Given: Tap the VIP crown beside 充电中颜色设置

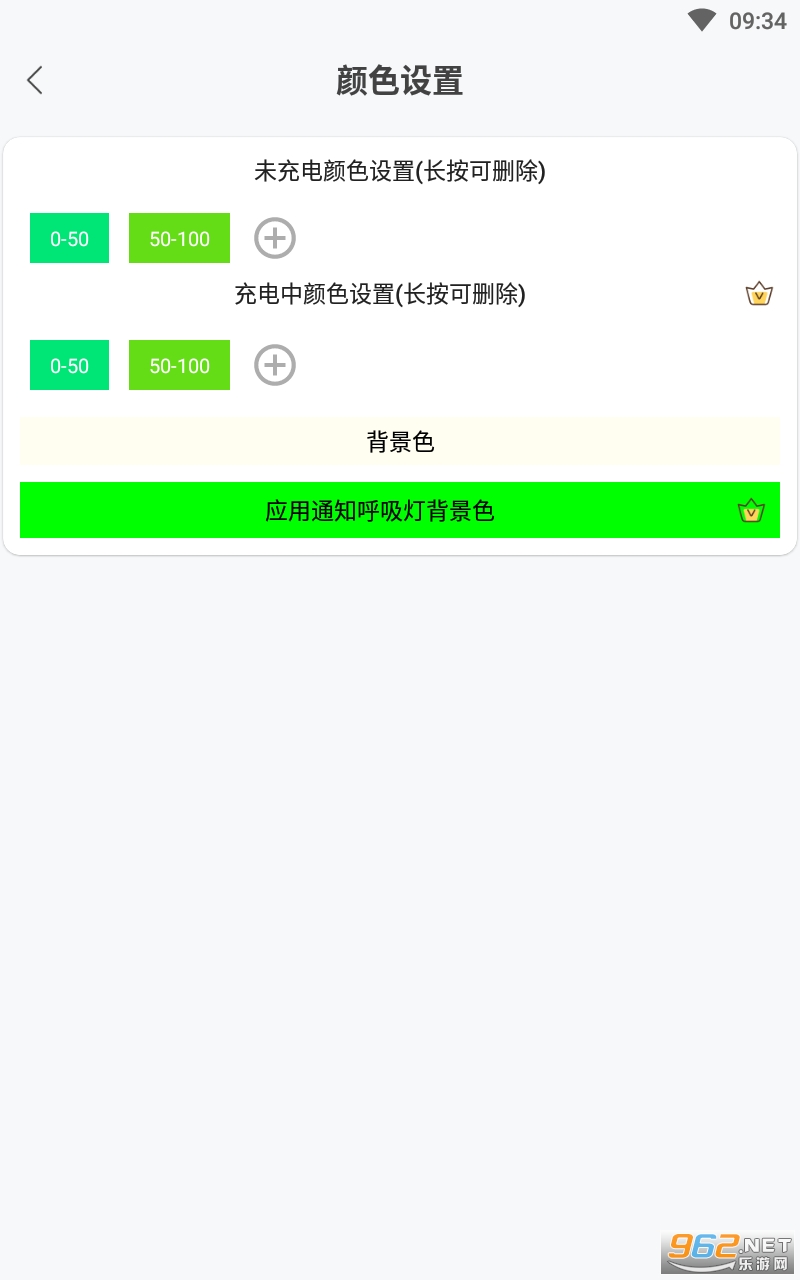Looking at the screenshot, I should tap(759, 294).
